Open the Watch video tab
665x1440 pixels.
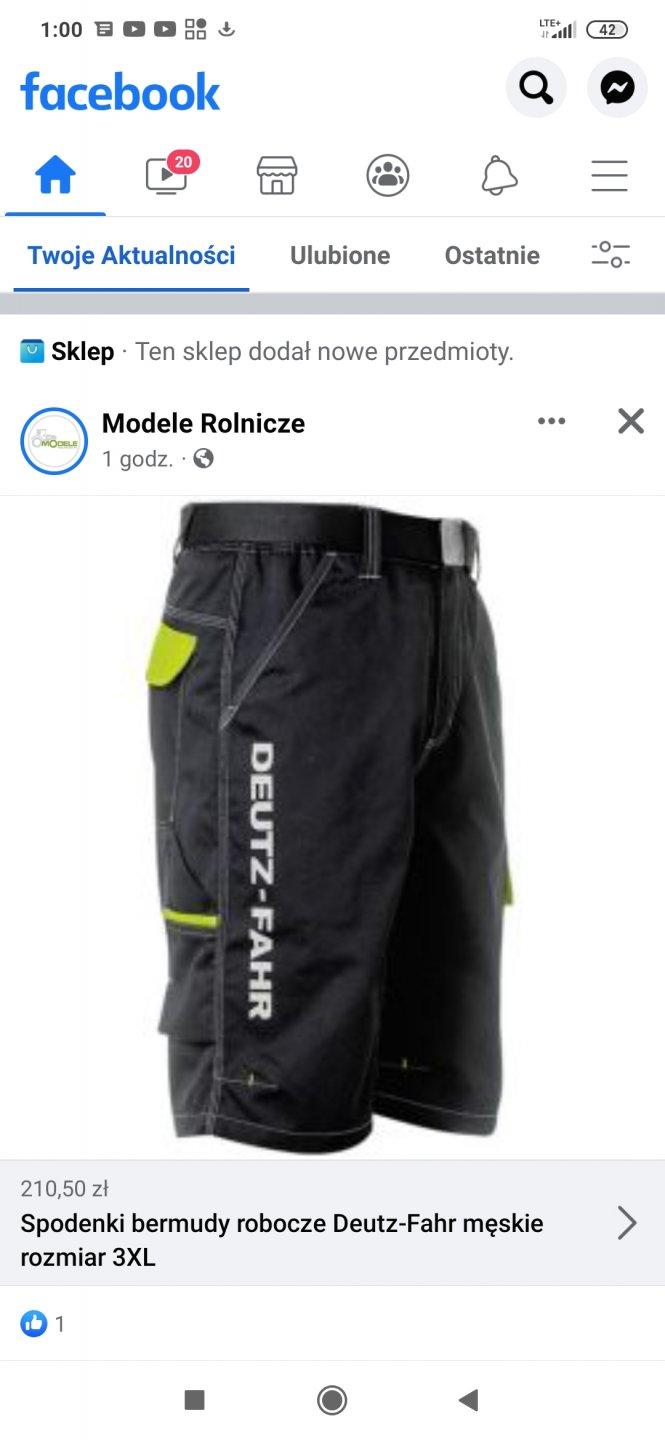pos(166,176)
